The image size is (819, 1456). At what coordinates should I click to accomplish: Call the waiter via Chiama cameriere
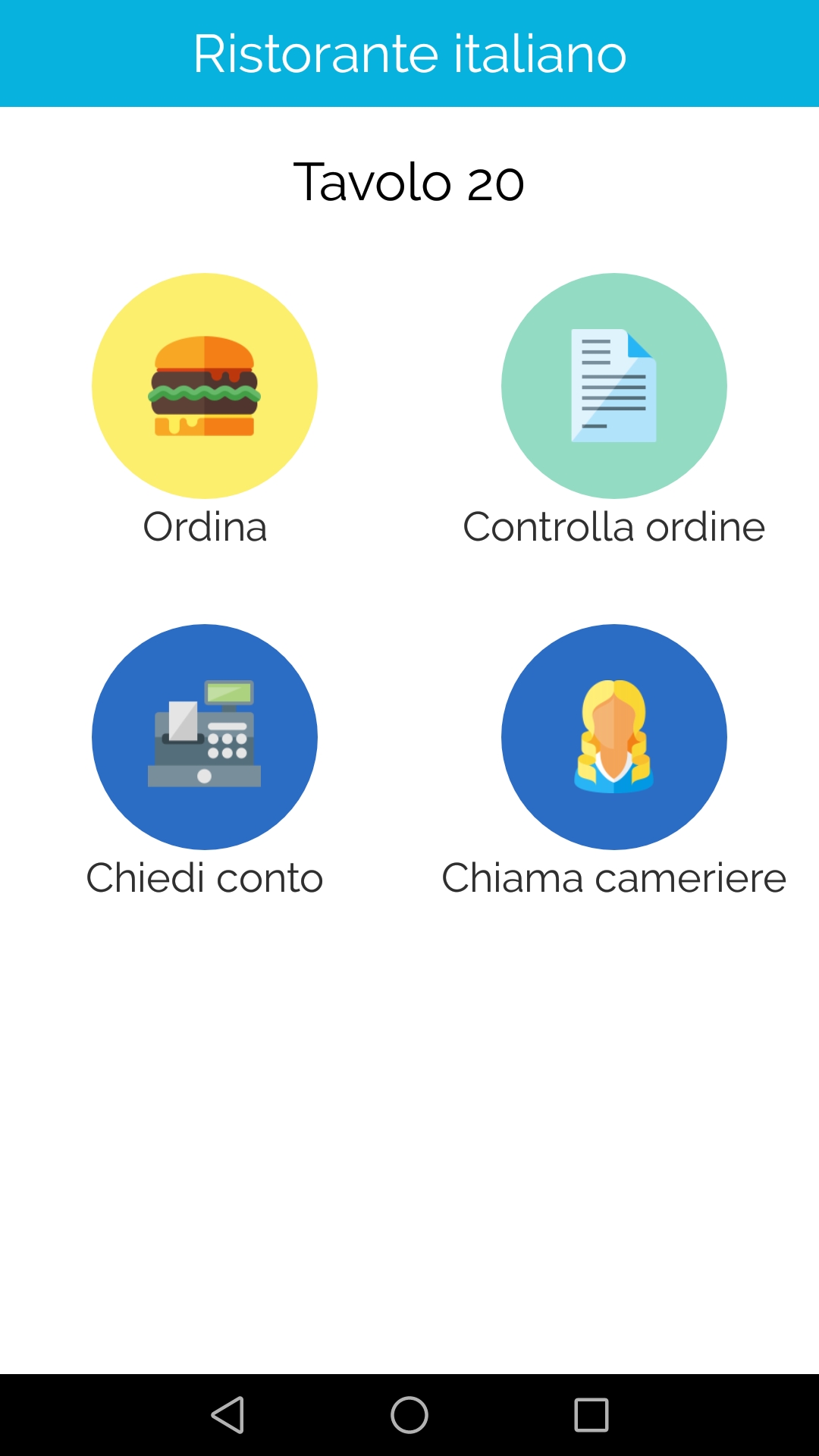(614, 737)
